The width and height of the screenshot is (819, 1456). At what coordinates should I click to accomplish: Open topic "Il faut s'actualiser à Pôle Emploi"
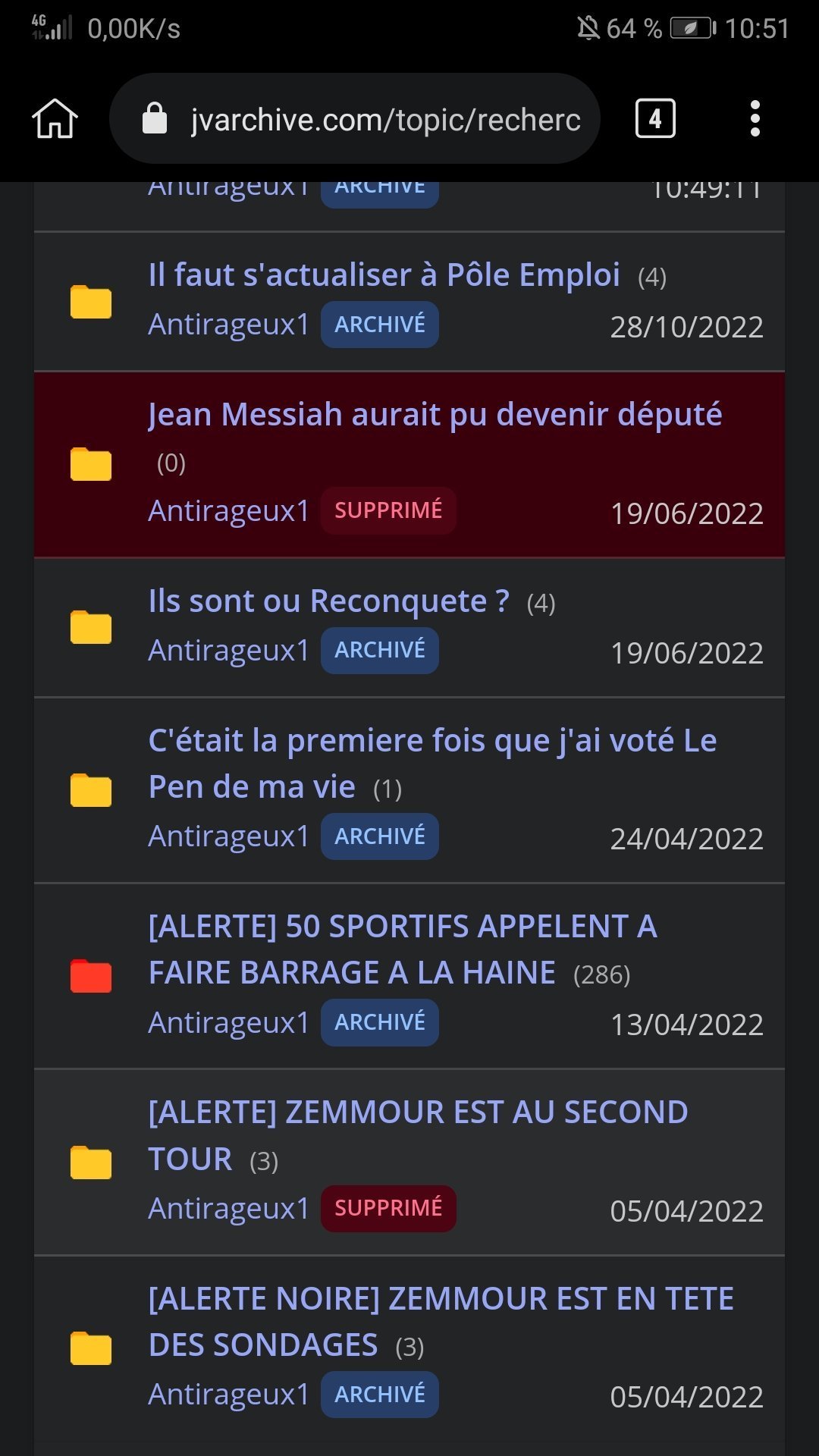[x=384, y=275]
